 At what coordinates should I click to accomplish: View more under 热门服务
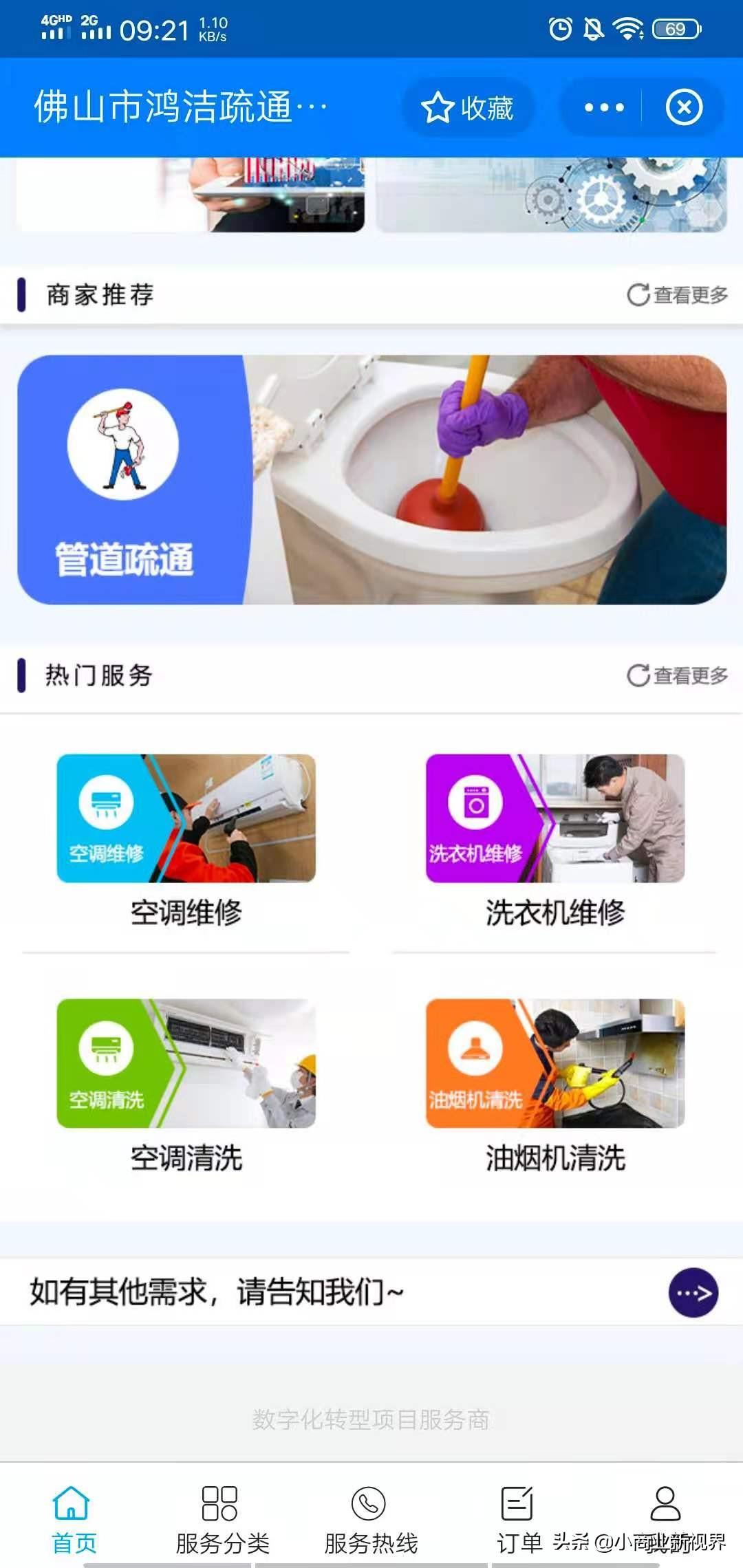(x=678, y=675)
